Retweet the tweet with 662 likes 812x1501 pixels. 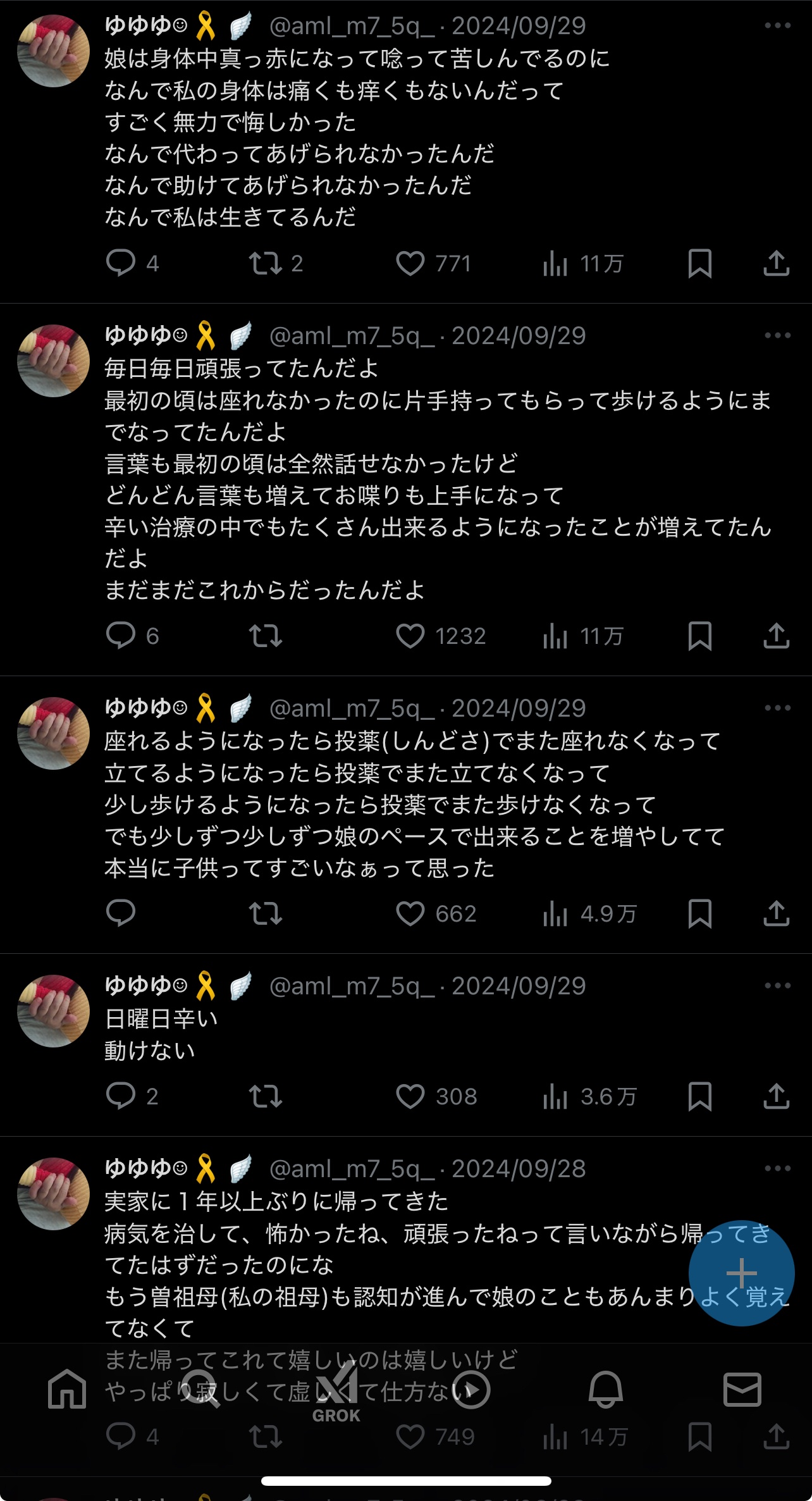265,913
